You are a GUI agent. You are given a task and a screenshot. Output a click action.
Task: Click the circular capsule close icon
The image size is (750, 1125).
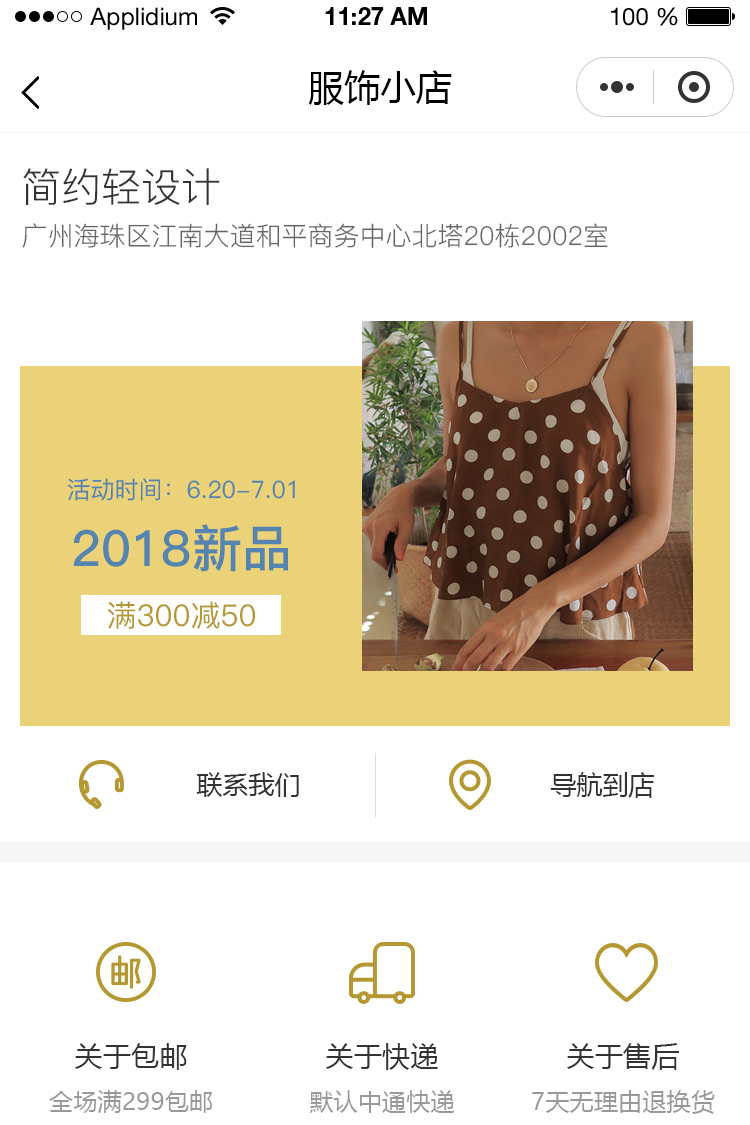(x=694, y=87)
